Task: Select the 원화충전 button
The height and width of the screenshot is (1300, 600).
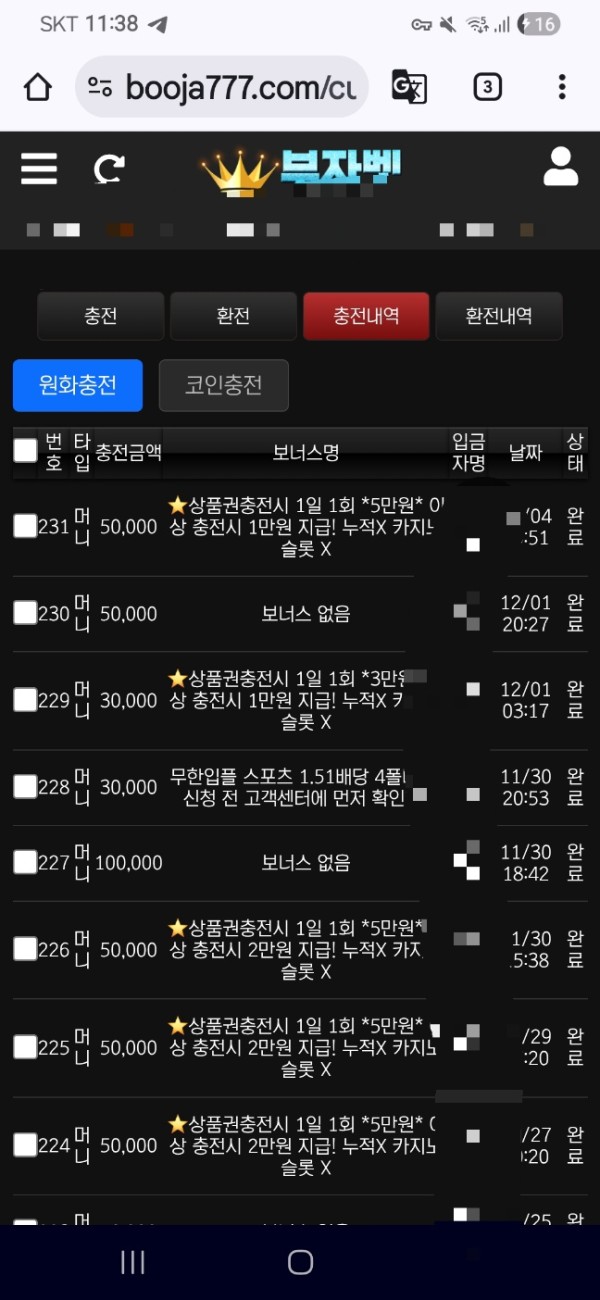Action: pos(78,385)
